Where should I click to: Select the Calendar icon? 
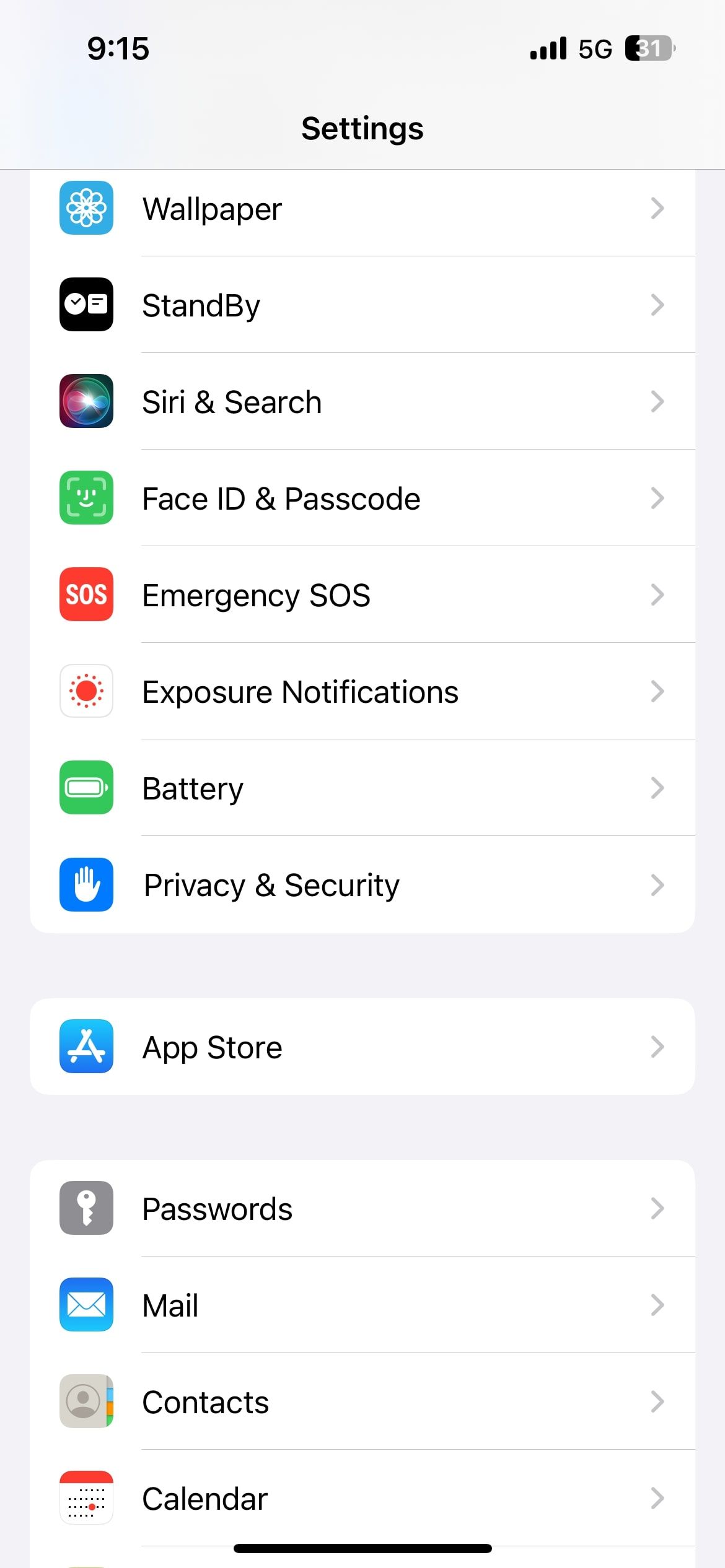point(86,1498)
